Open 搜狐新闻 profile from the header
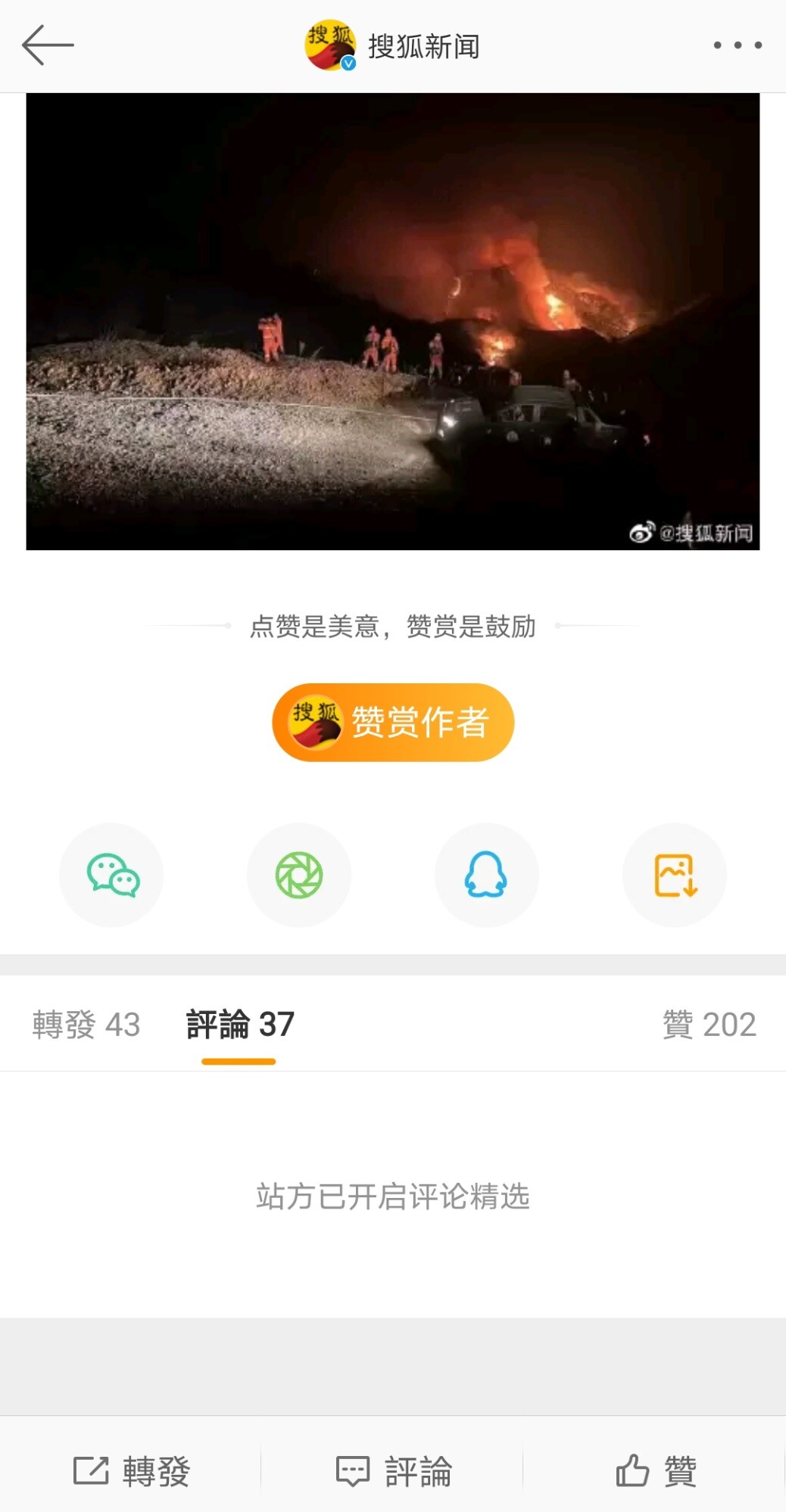 (393, 45)
